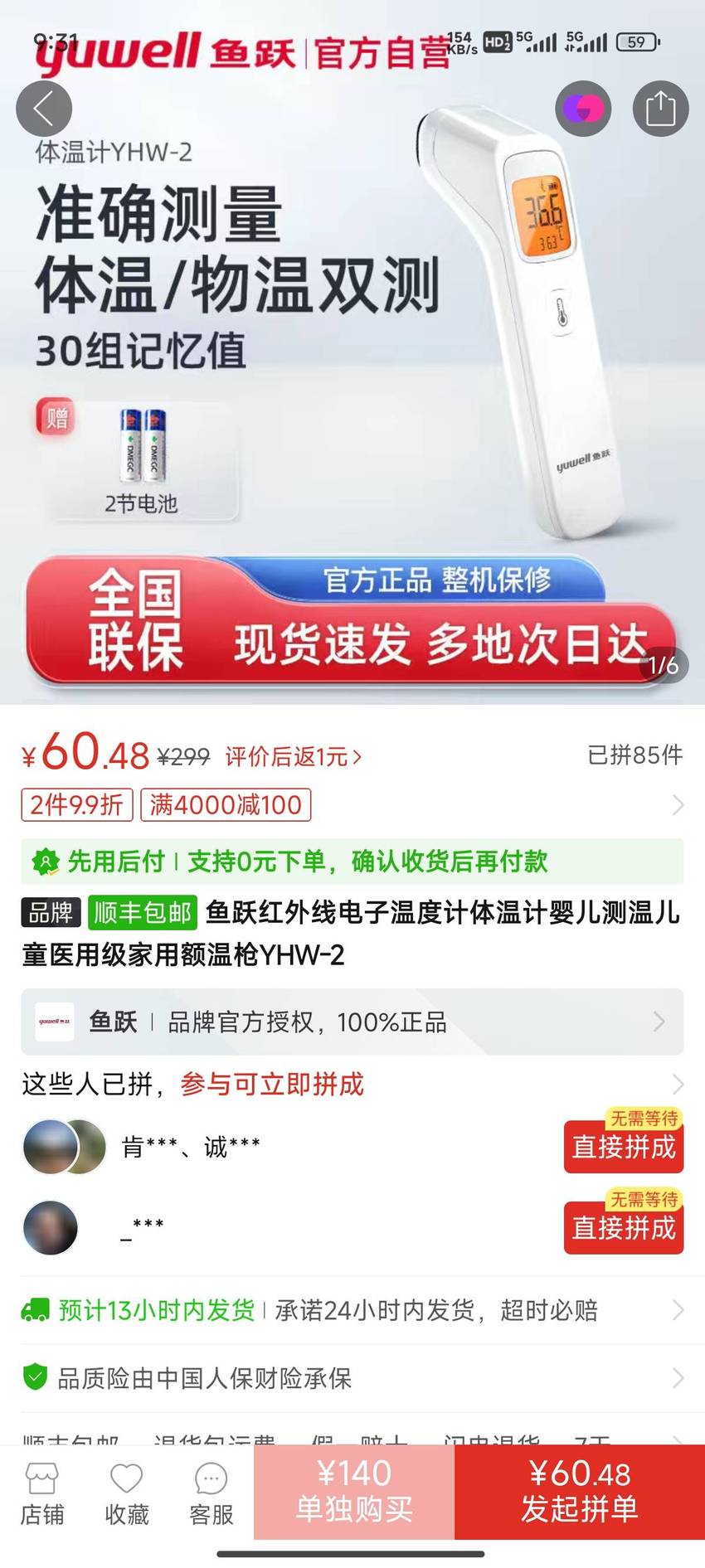The width and height of the screenshot is (705, 1568).
Task: Open the 店铺 store page
Action: pos(42,1495)
